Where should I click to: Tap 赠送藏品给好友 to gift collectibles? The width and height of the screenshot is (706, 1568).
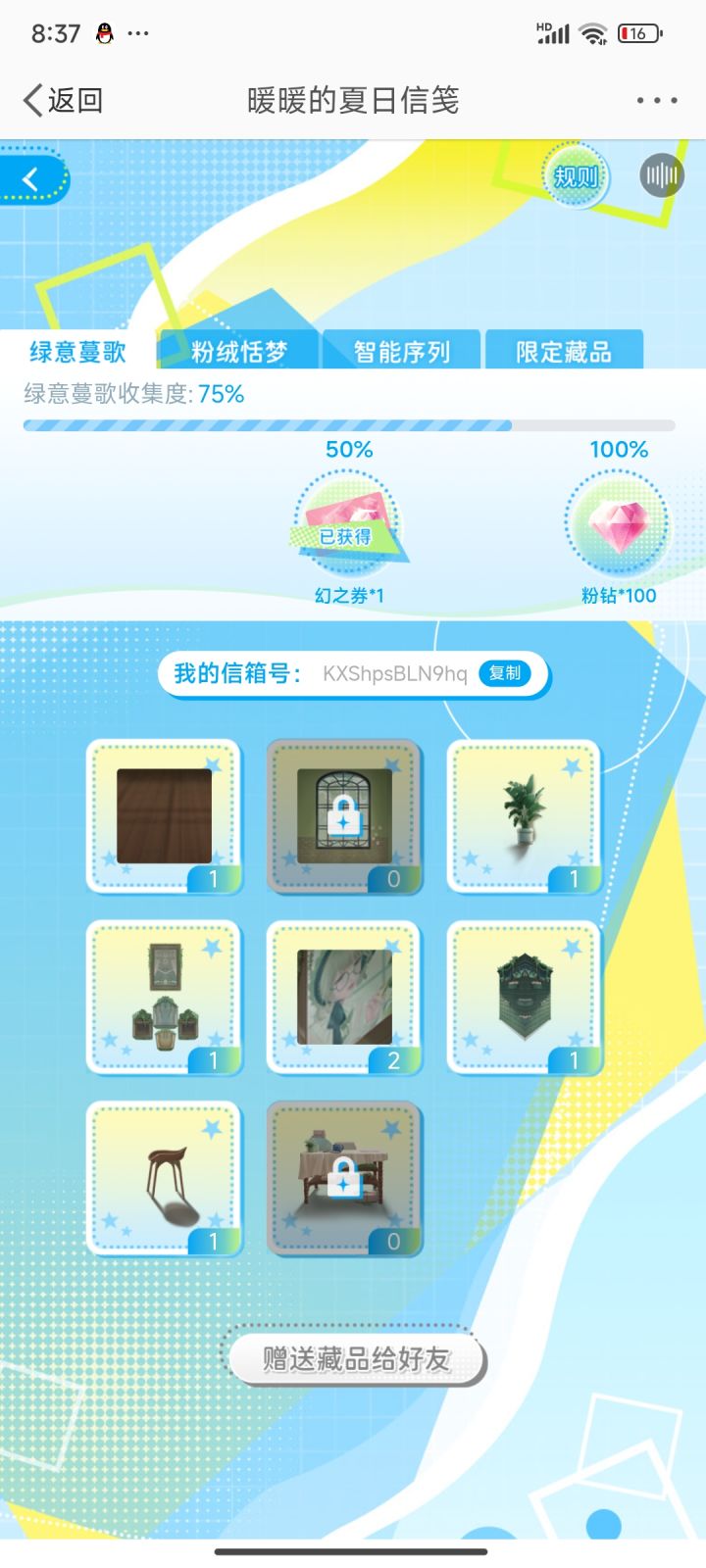coord(353,1360)
